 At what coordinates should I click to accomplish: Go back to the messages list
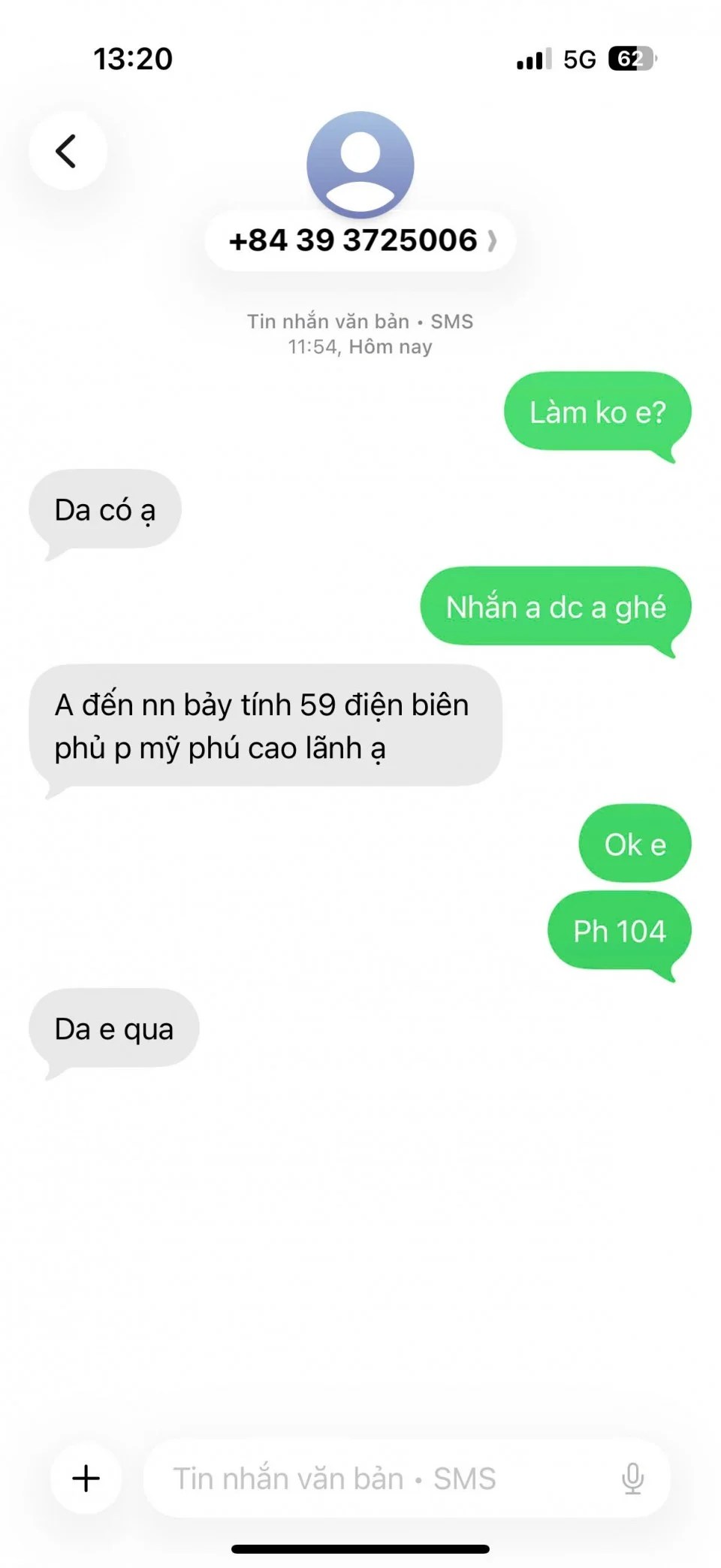67,151
